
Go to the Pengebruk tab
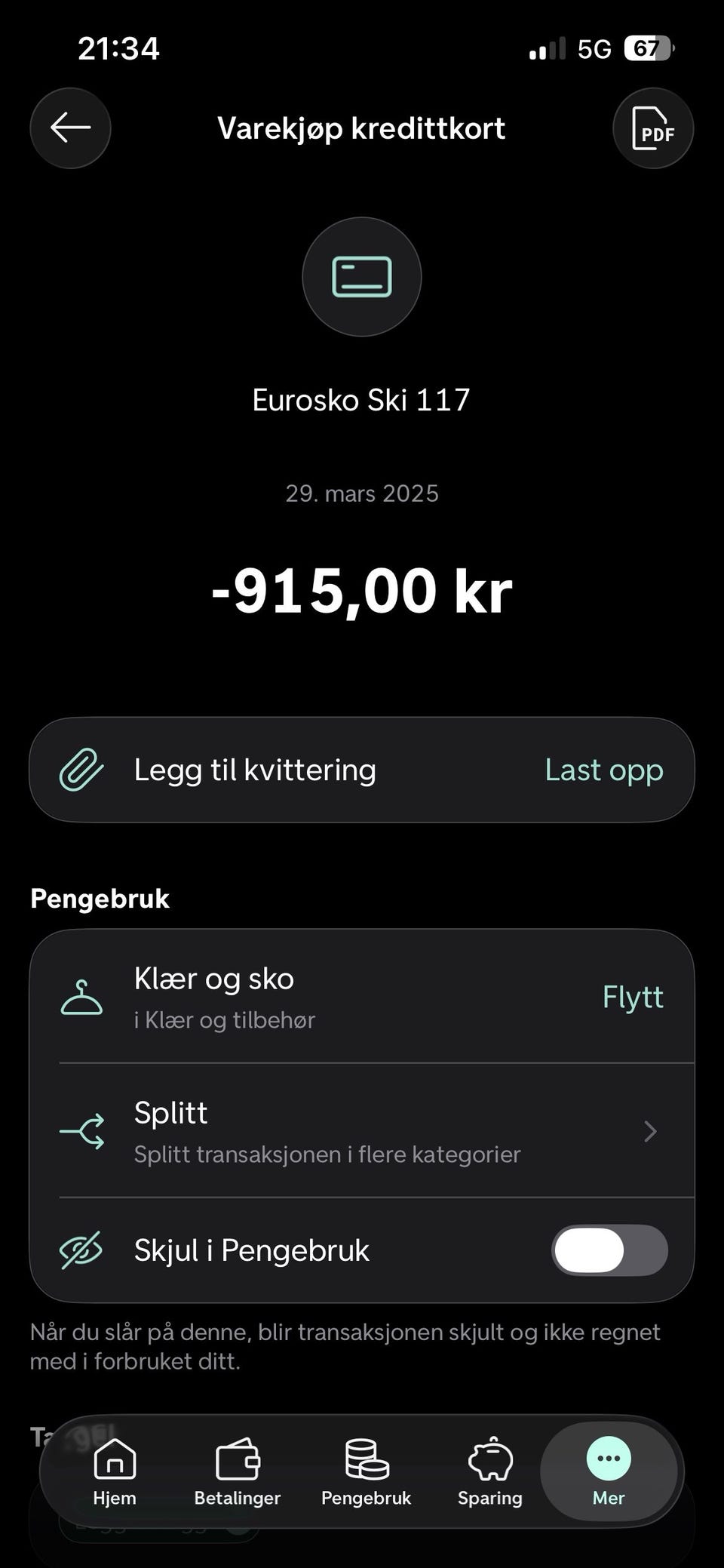pos(366,1471)
